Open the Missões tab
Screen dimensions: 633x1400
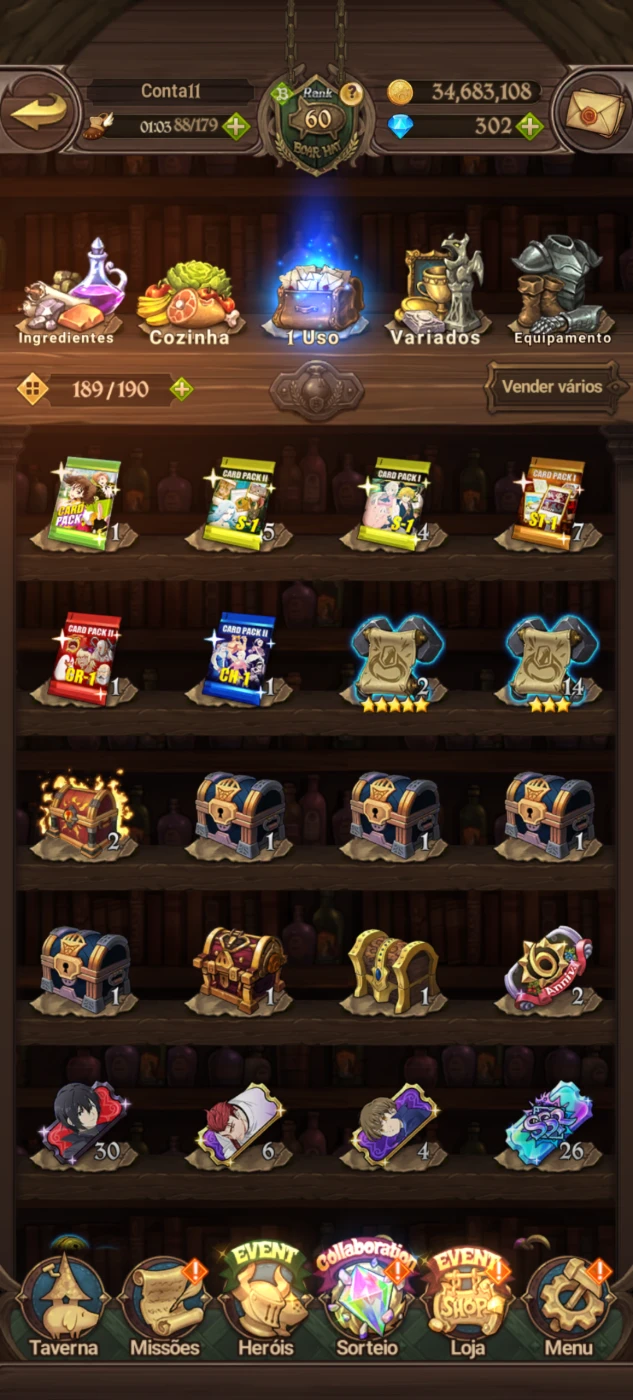point(165,1308)
